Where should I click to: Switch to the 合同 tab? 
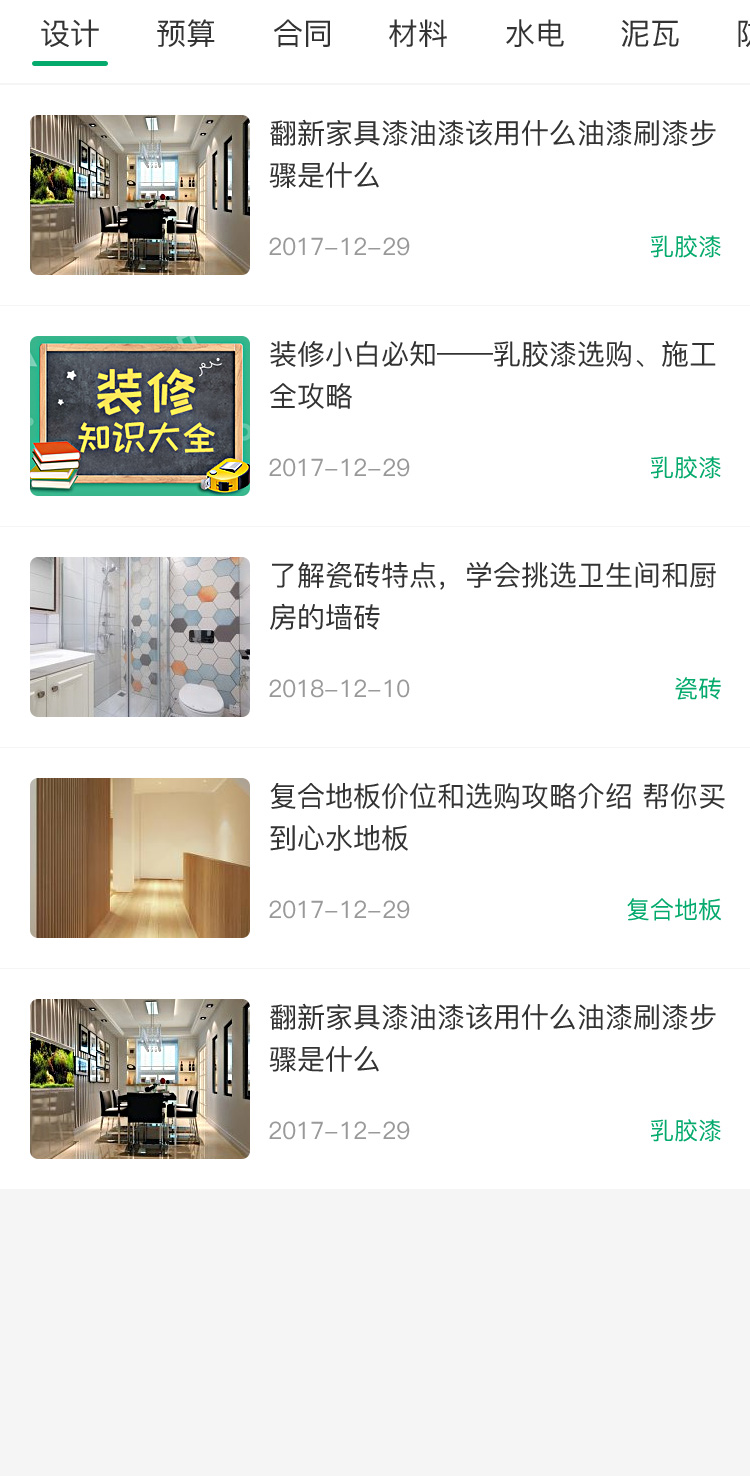tap(302, 34)
